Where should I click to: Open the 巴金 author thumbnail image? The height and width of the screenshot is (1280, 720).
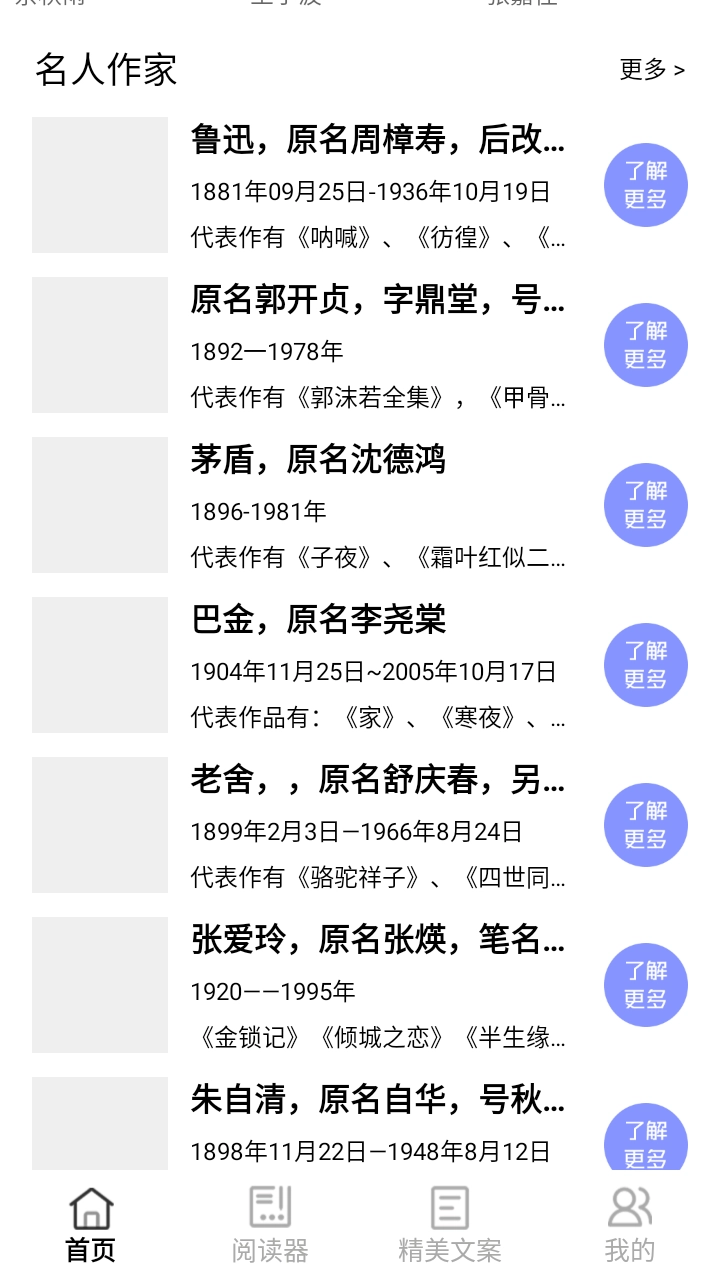click(99, 664)
